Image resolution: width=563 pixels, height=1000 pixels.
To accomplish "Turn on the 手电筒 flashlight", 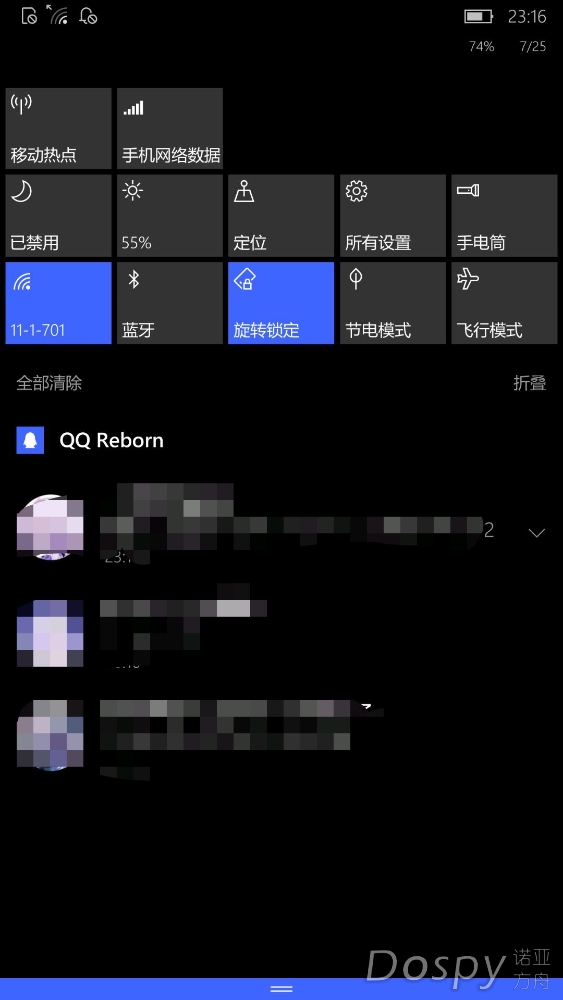I will pos(504,216).
